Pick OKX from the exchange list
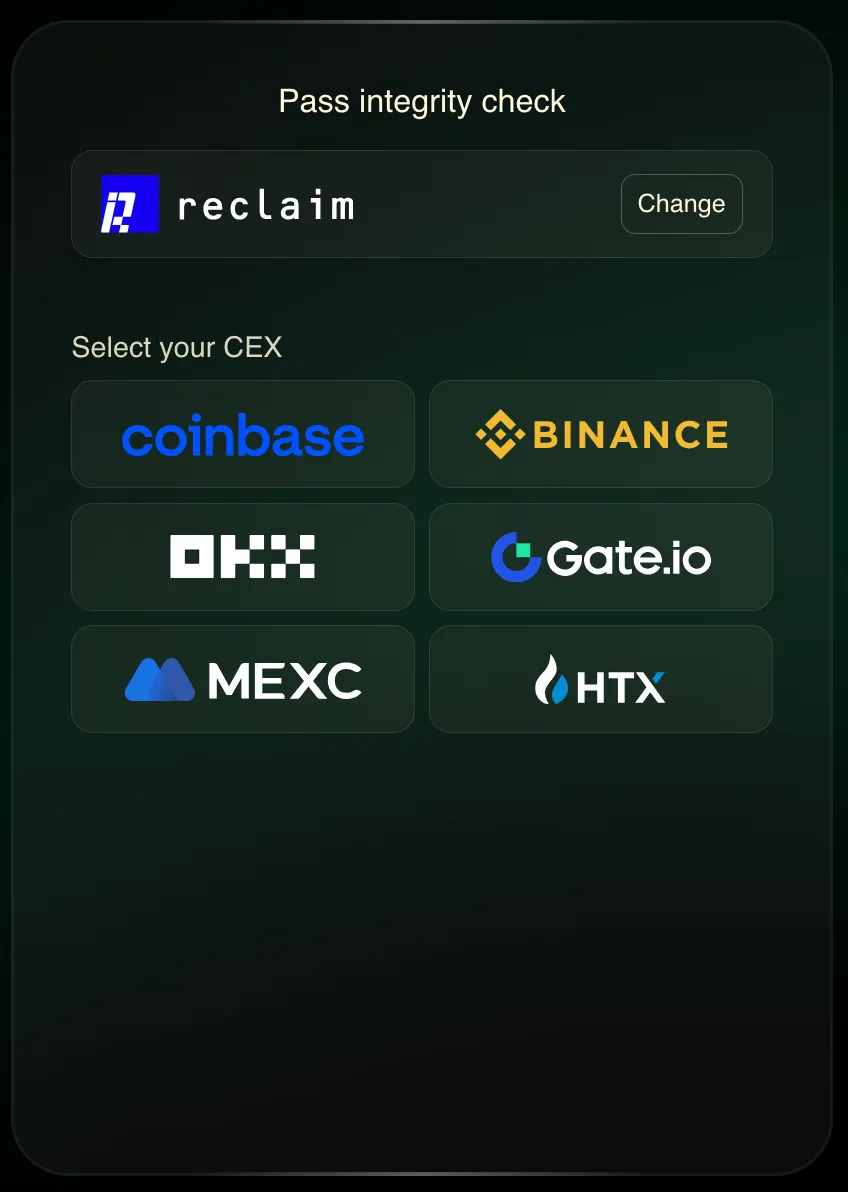 coord(242,557)
